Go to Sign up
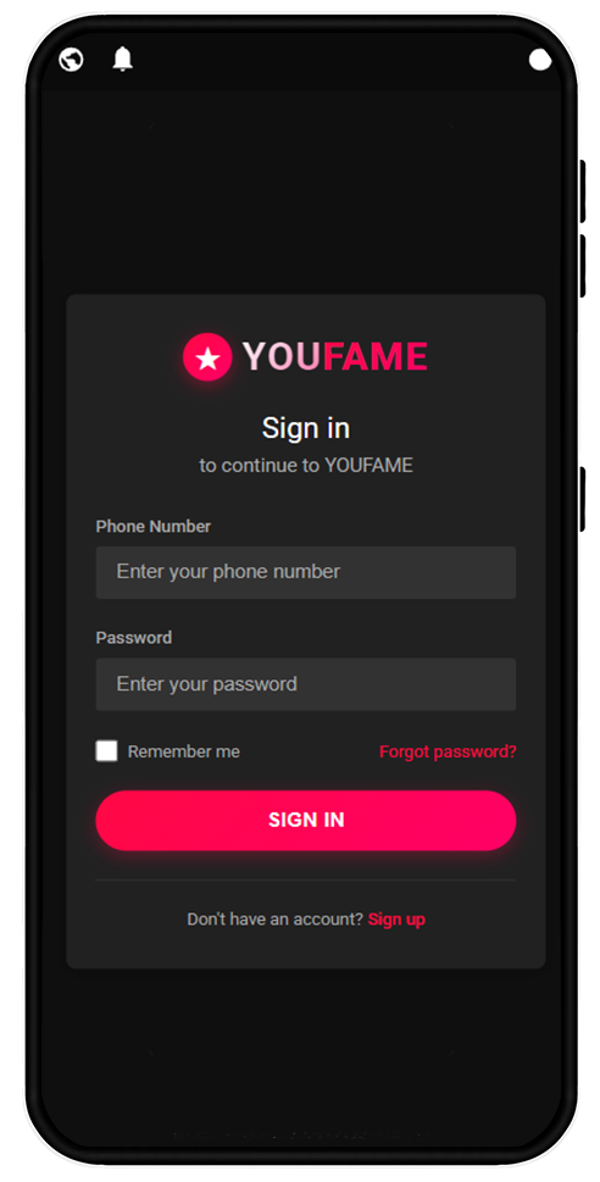Viewport: 600px width, 1182px height. pos(396,919)
